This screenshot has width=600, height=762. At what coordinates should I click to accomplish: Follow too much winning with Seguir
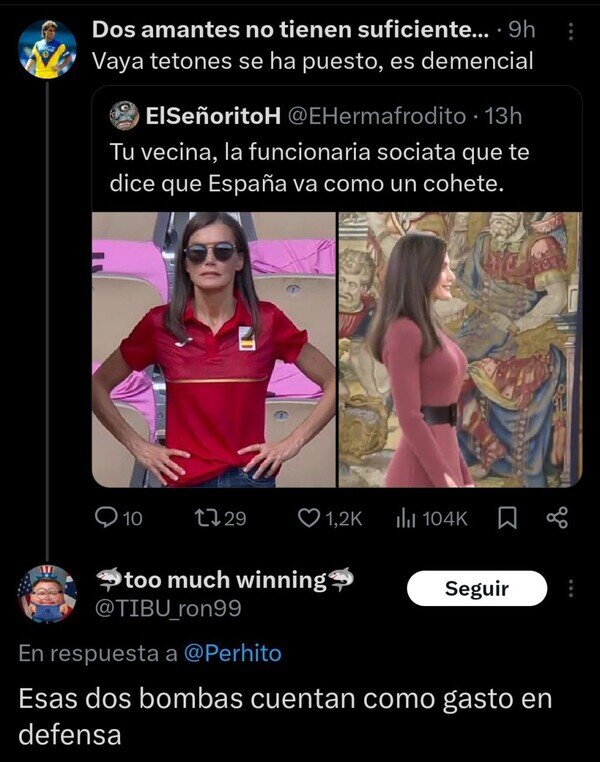pyautogui.click(x=476, y=589)
